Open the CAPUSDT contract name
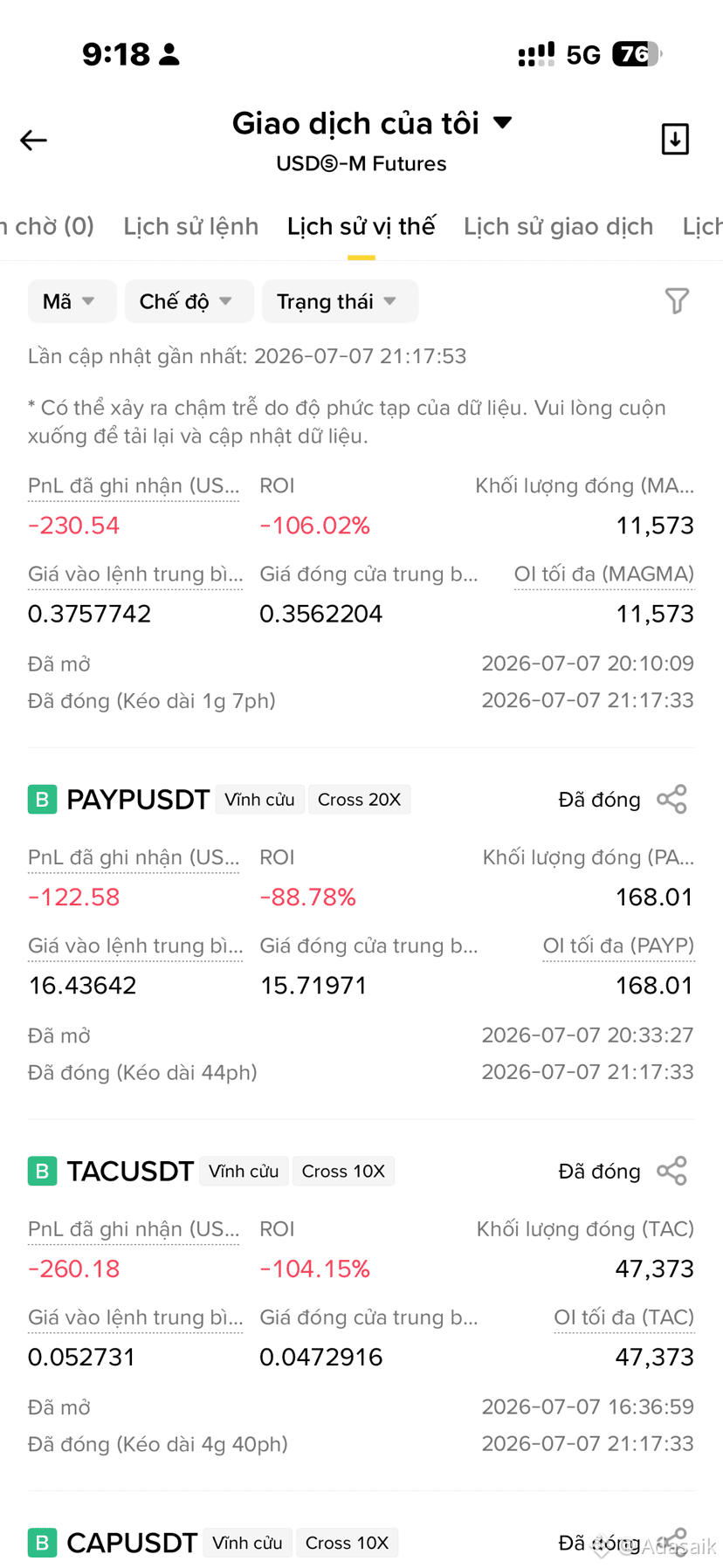723x1568 pixels. coord(132,1543)
